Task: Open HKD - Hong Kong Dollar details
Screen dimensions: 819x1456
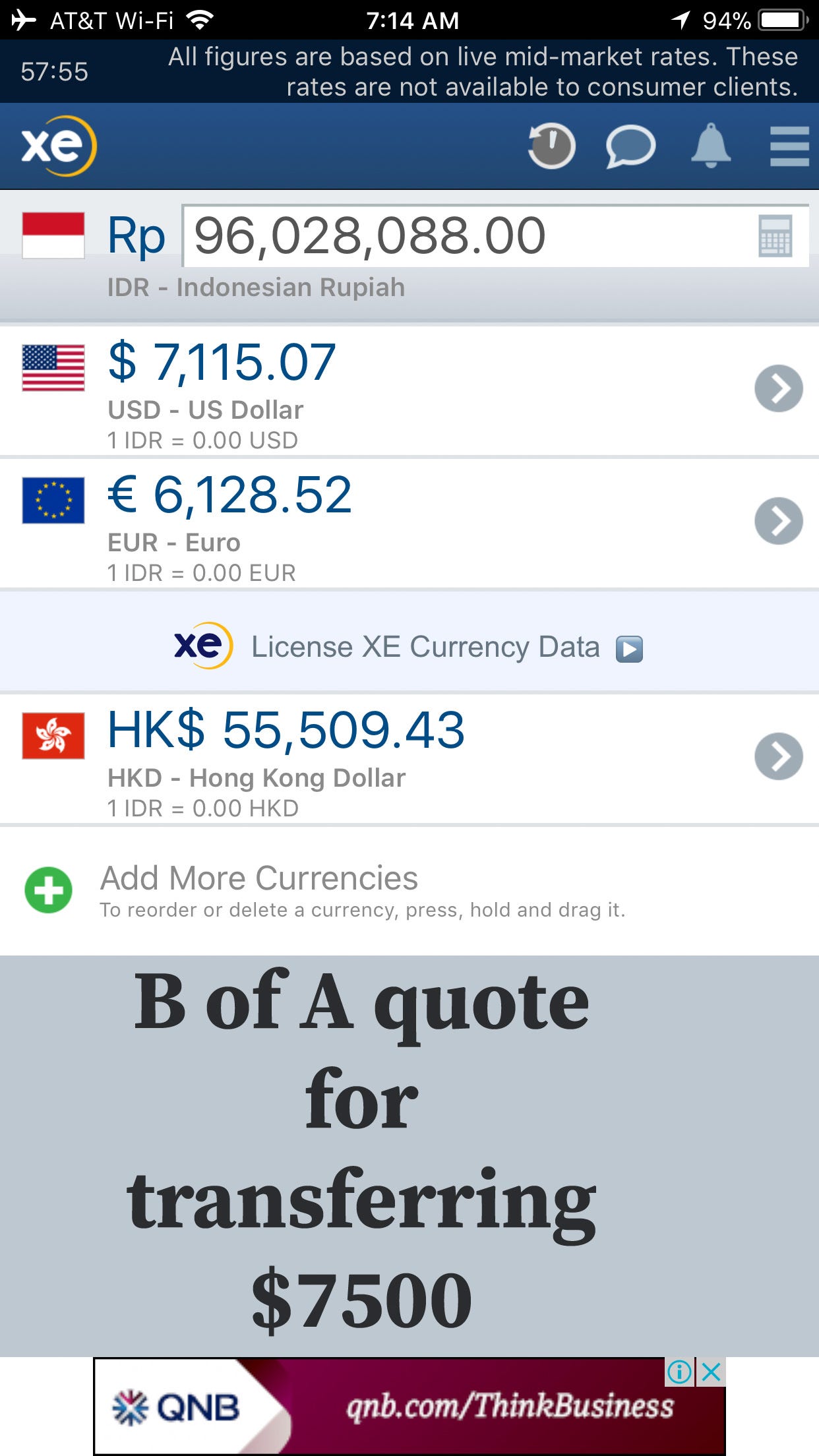Action: 778,756
